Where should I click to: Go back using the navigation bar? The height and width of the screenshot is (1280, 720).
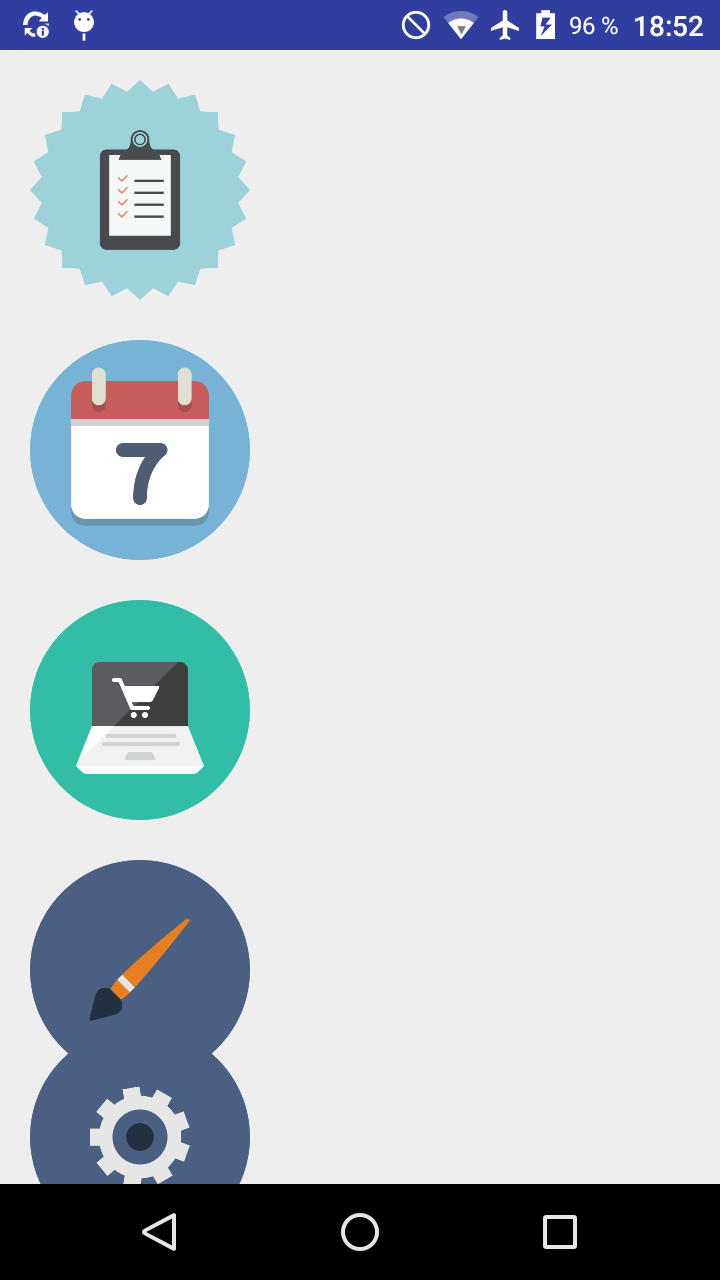click(160, 1232)
